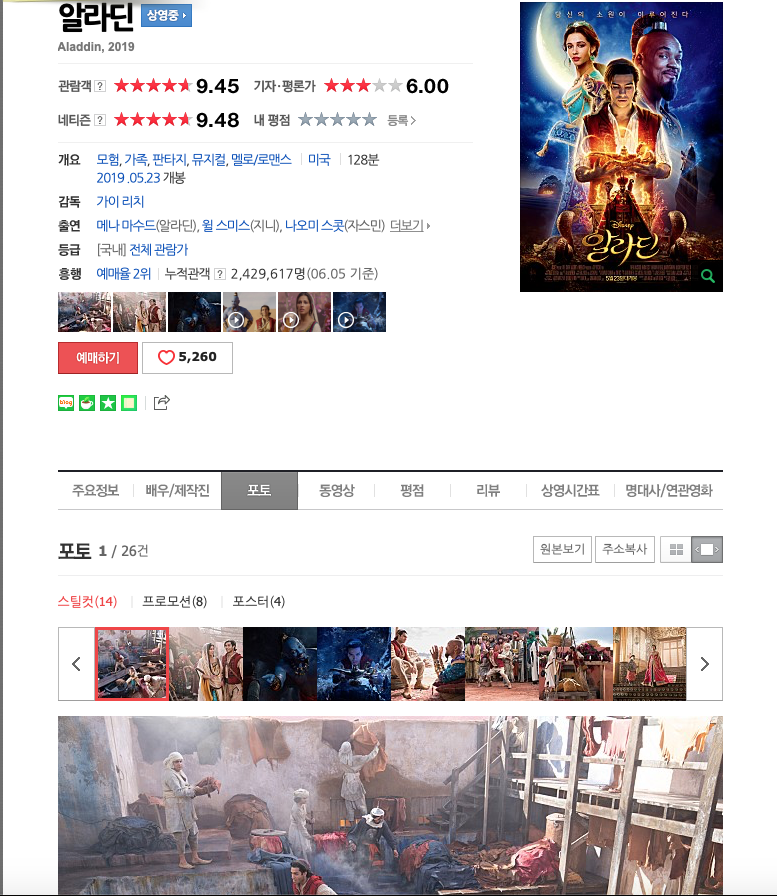
Task: Filter photos by 프로모션(8)
Action: [174, 601]
